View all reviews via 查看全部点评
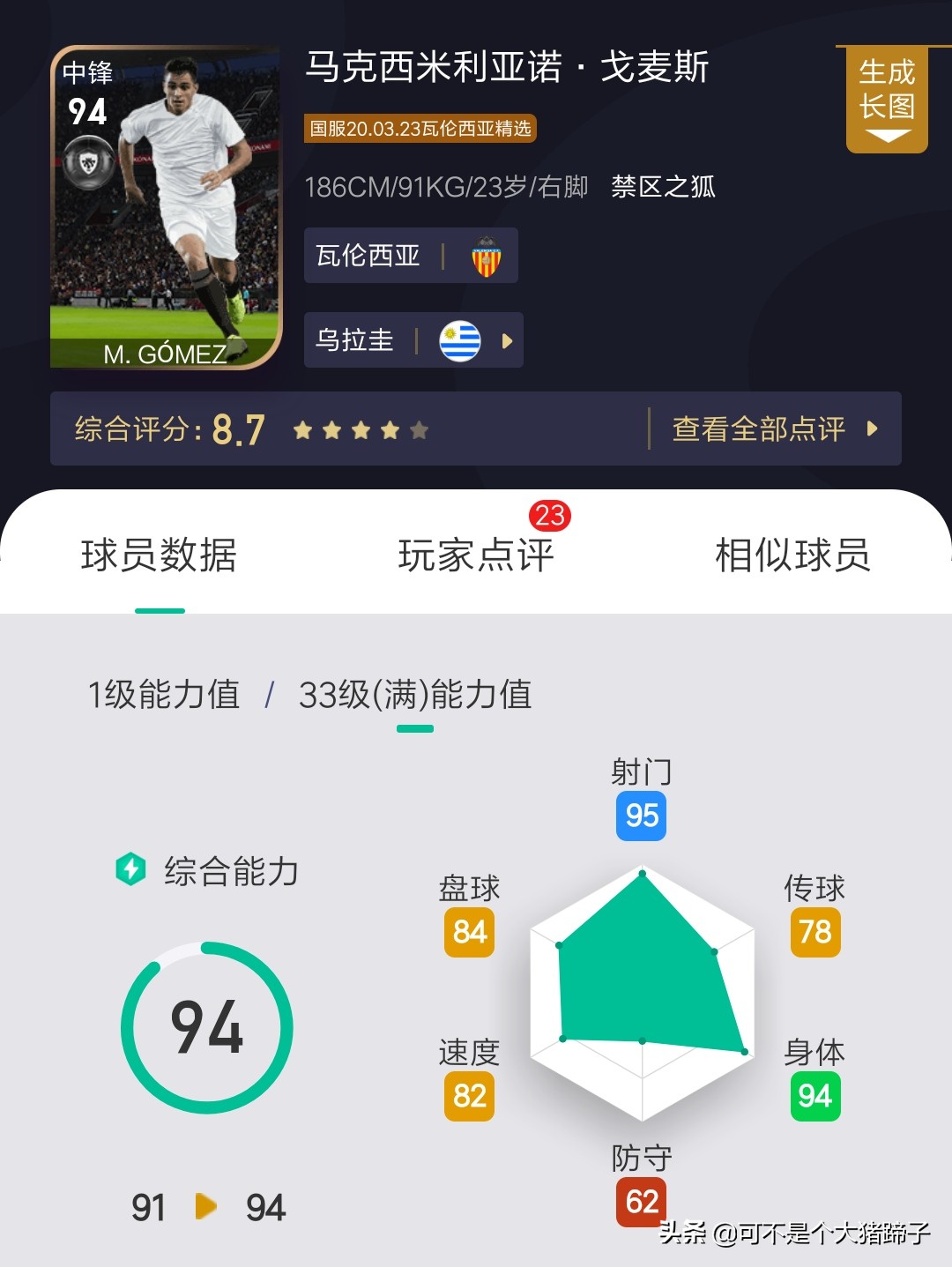Viewport: 952px width, 1267px height. pos(774,429)
